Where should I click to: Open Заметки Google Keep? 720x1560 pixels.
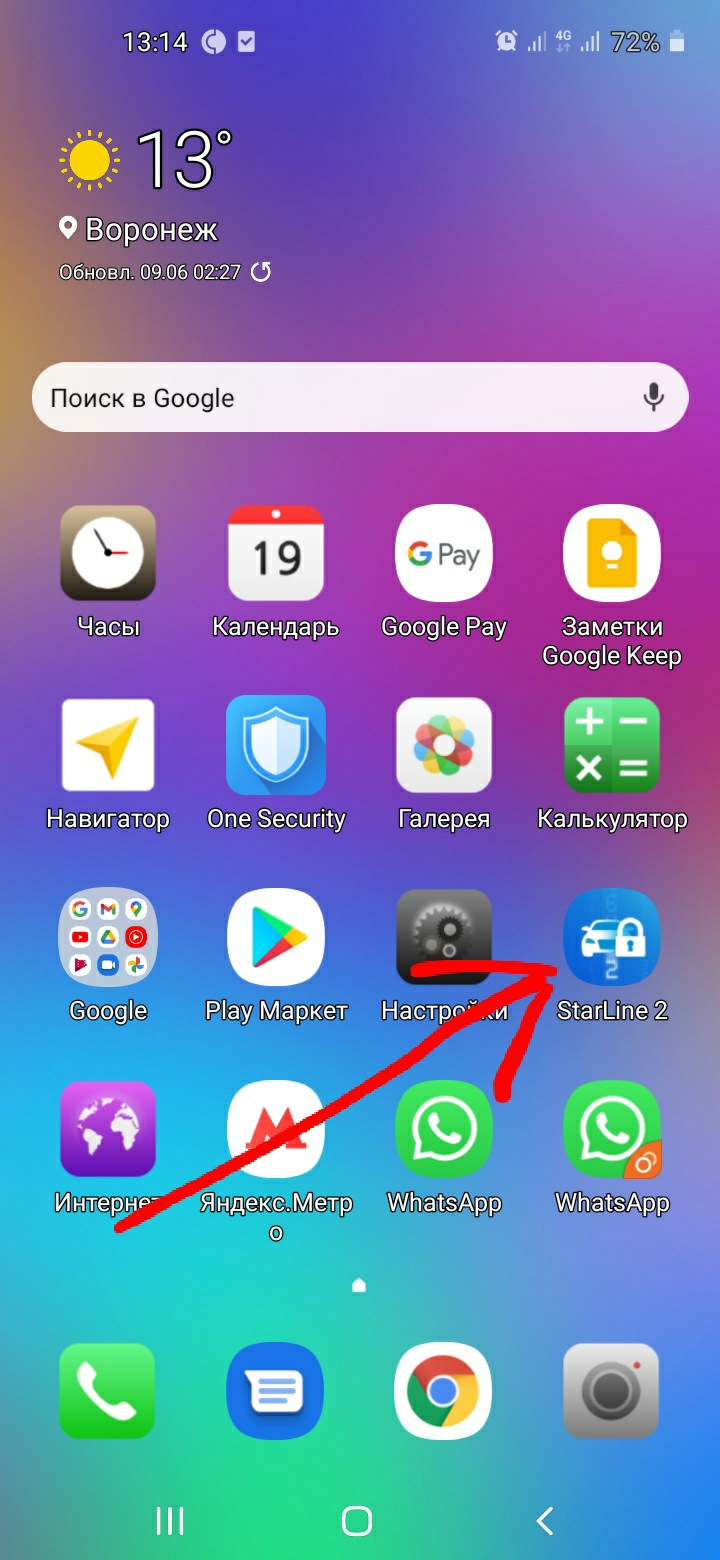pyautogui.click(x=612, y=553)
